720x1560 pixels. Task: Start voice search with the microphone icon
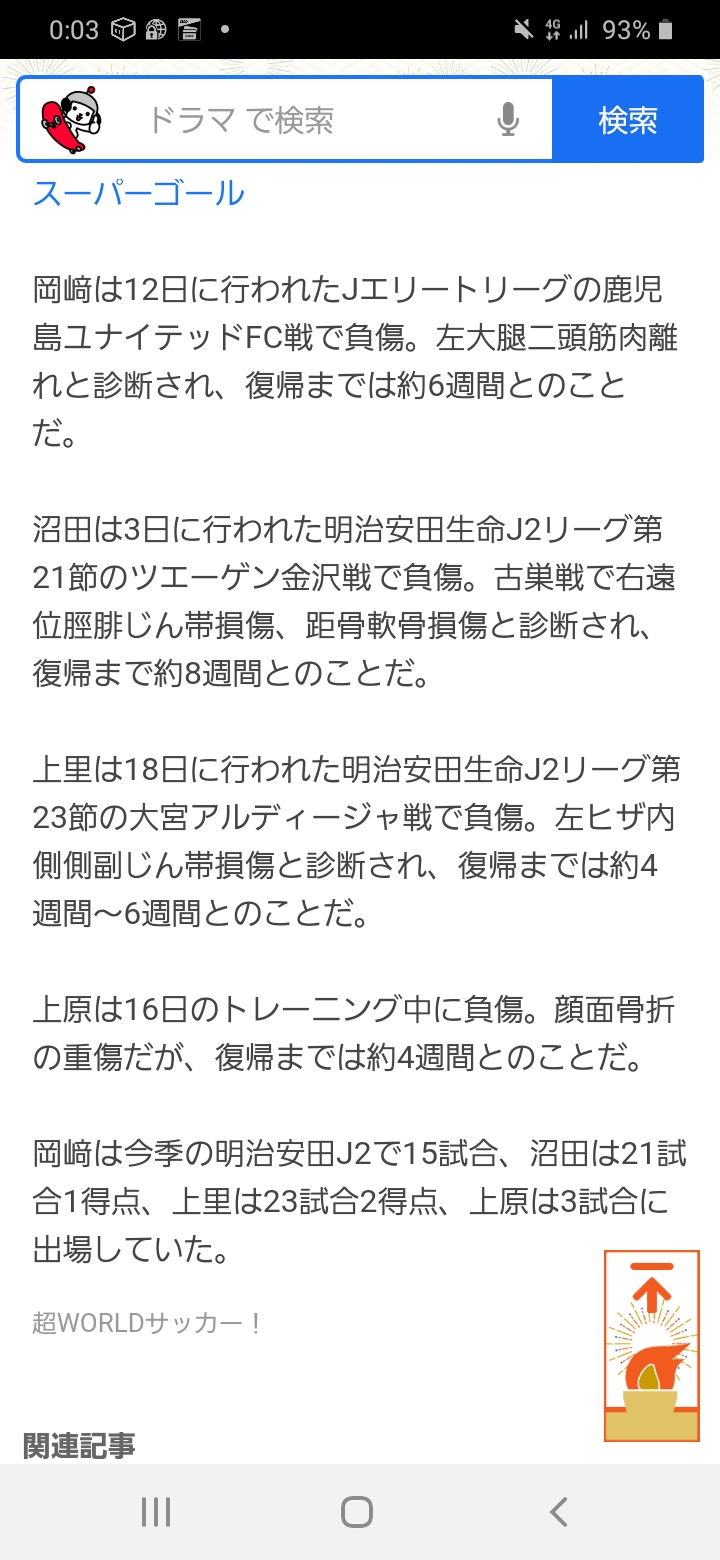click(x=508, y=121)
